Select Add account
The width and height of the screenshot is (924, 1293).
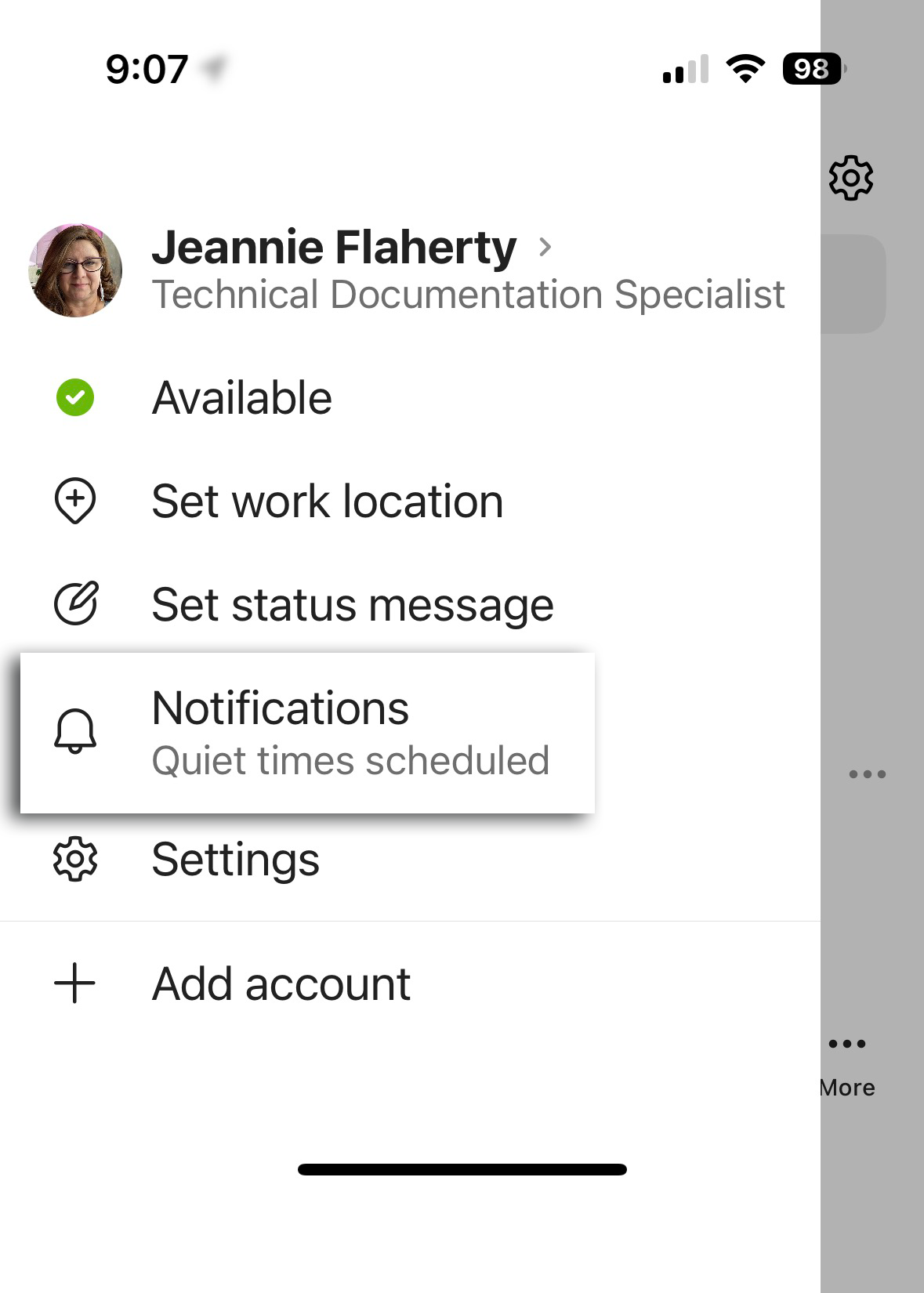[x=281, y=983]
